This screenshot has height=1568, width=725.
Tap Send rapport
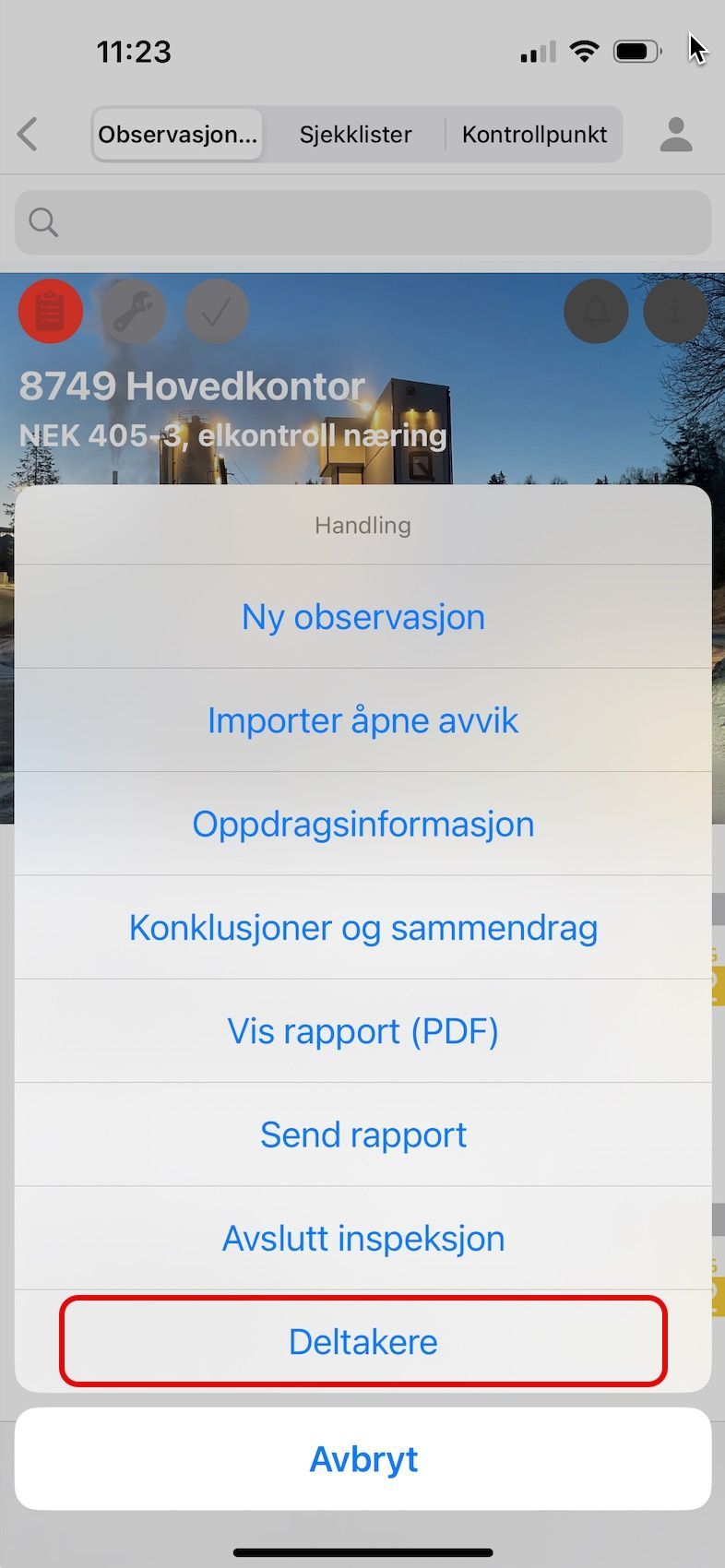(362, 1134)
